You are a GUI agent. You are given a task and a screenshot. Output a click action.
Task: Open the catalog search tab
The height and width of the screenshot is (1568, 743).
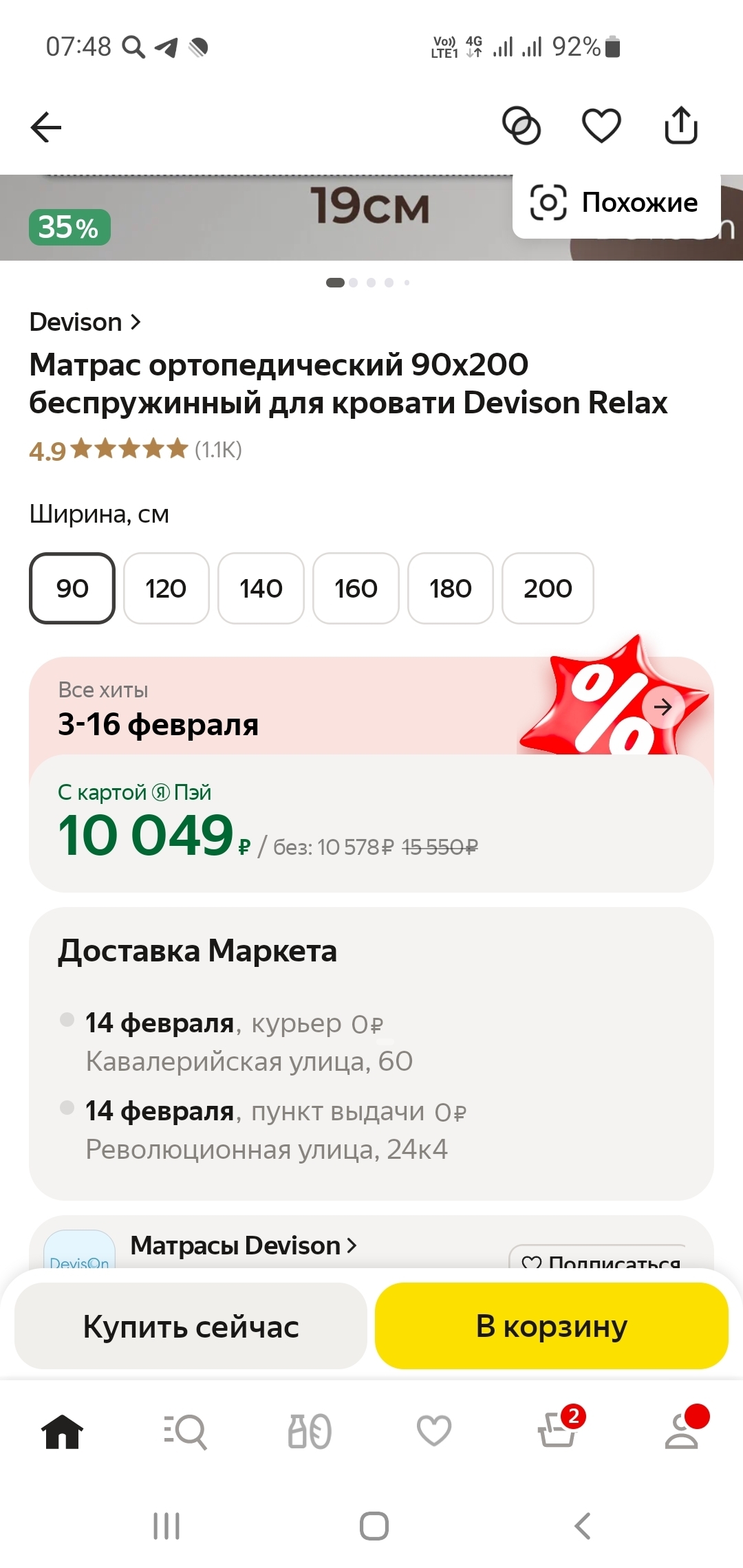185,1432
